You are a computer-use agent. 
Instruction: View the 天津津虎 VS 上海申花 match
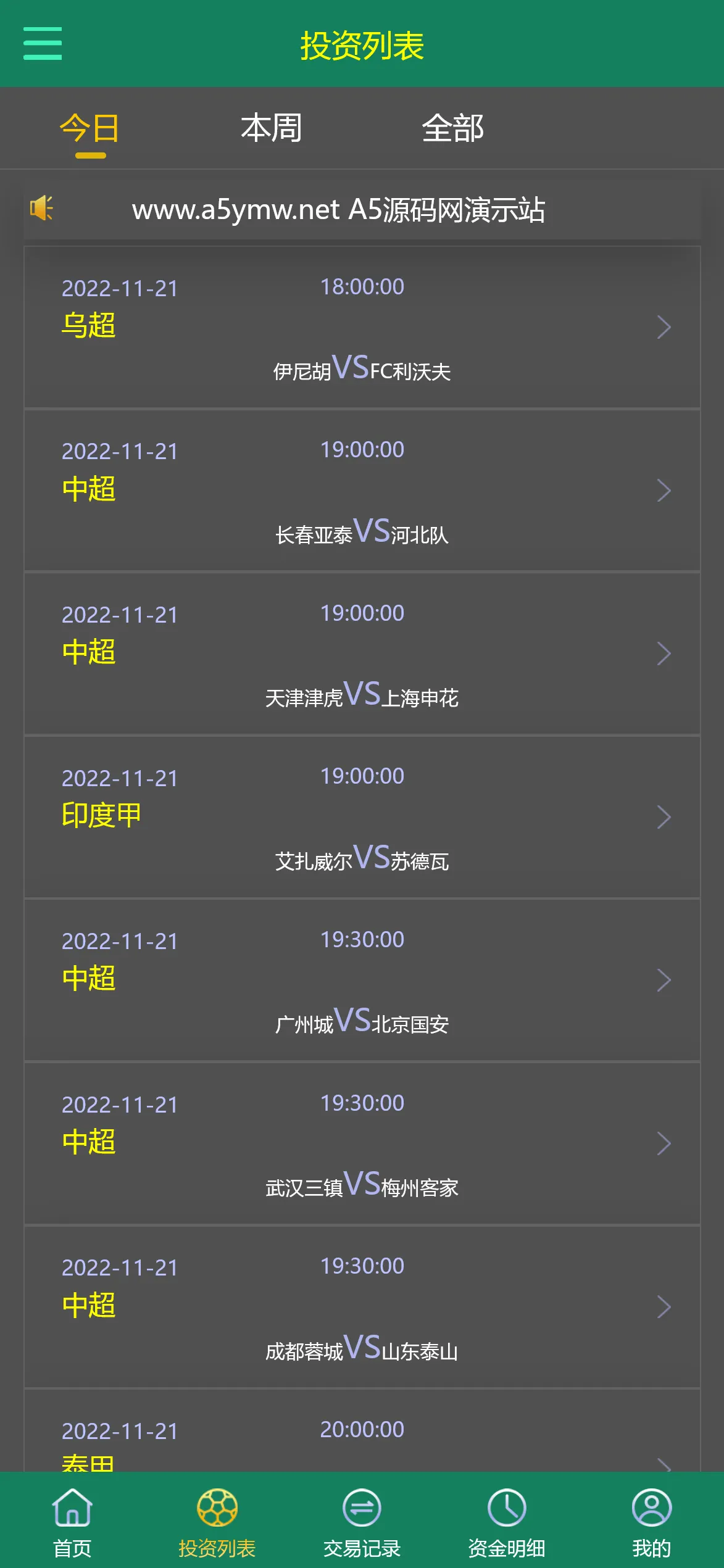[362, 653]
